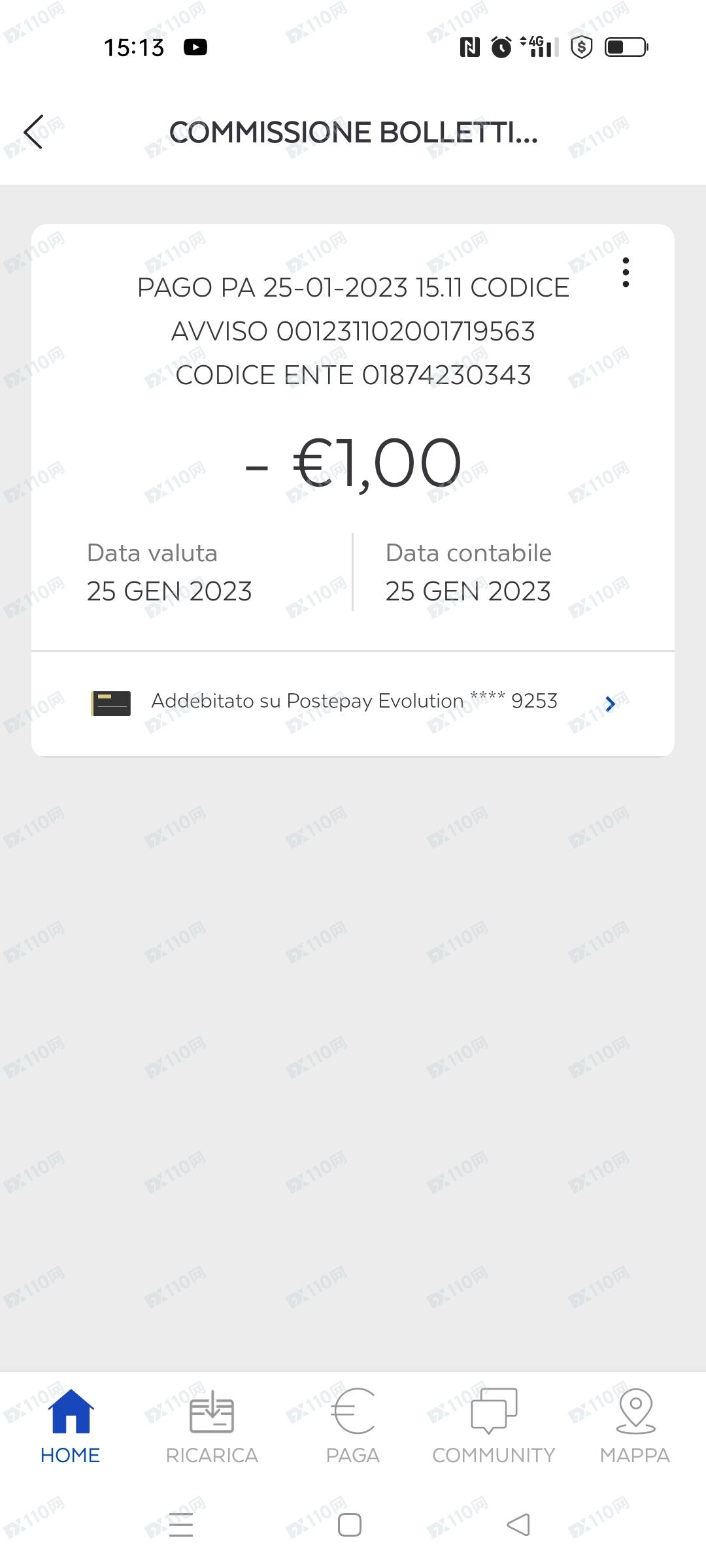Image resolution: width=706 pixels, height=1568 pixels.
Task: Switch to the HOME tab
Action: pos(71,1428)
